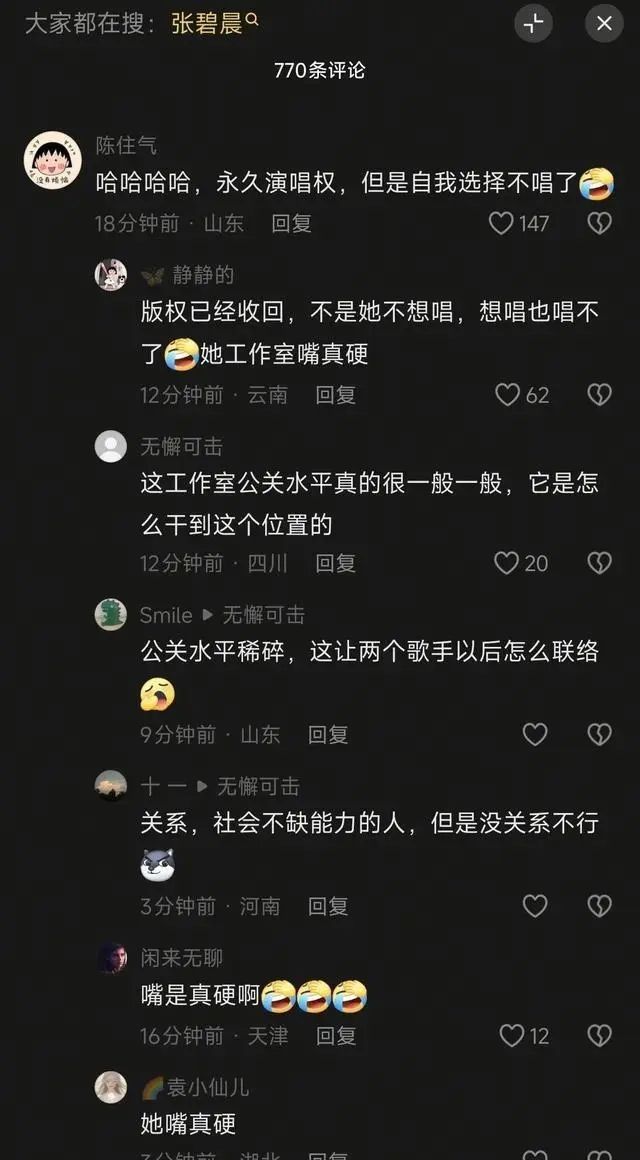This screenshot has width=640, height=1160.
Task: Dislike 静静的's reply
Action: point(599,395)
